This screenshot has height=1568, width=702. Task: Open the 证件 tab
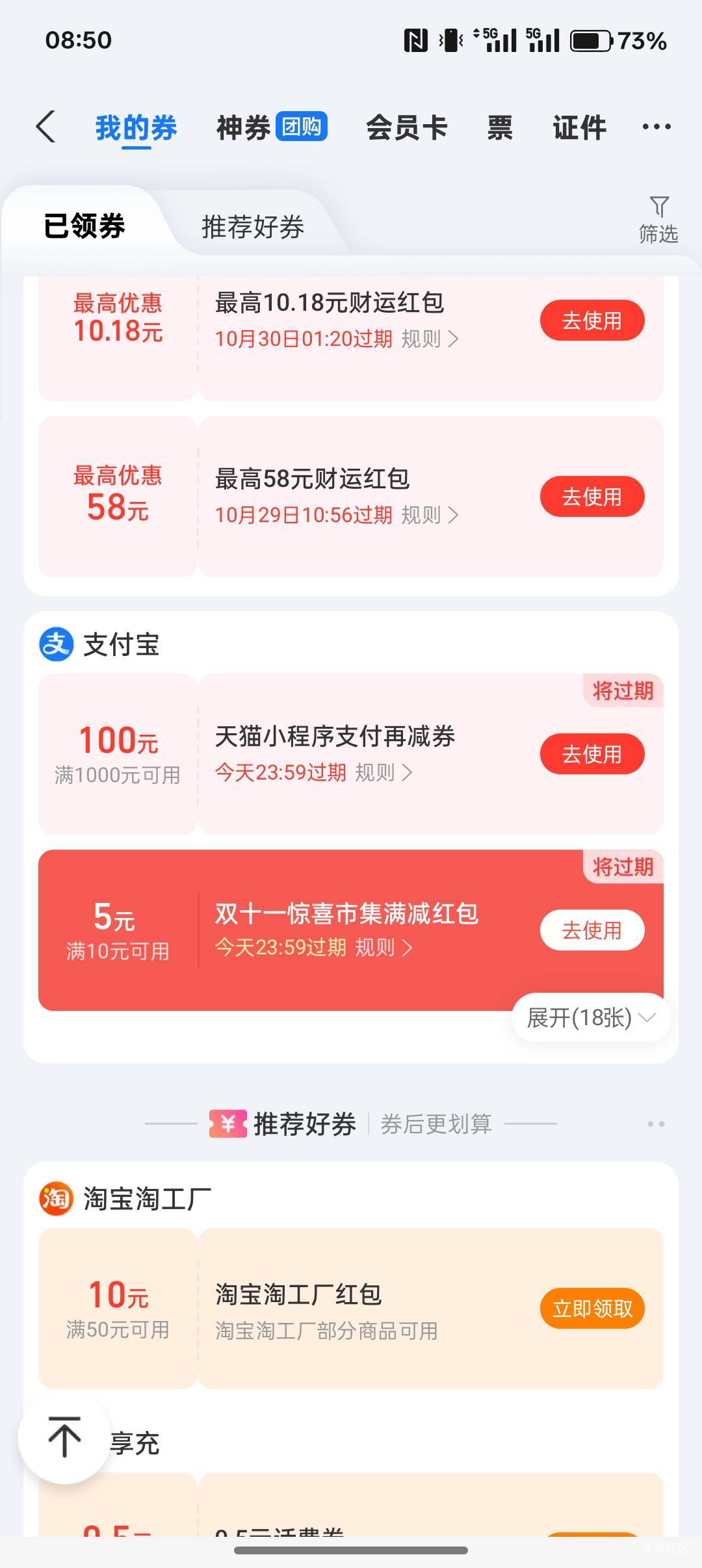tap(579, 127)
